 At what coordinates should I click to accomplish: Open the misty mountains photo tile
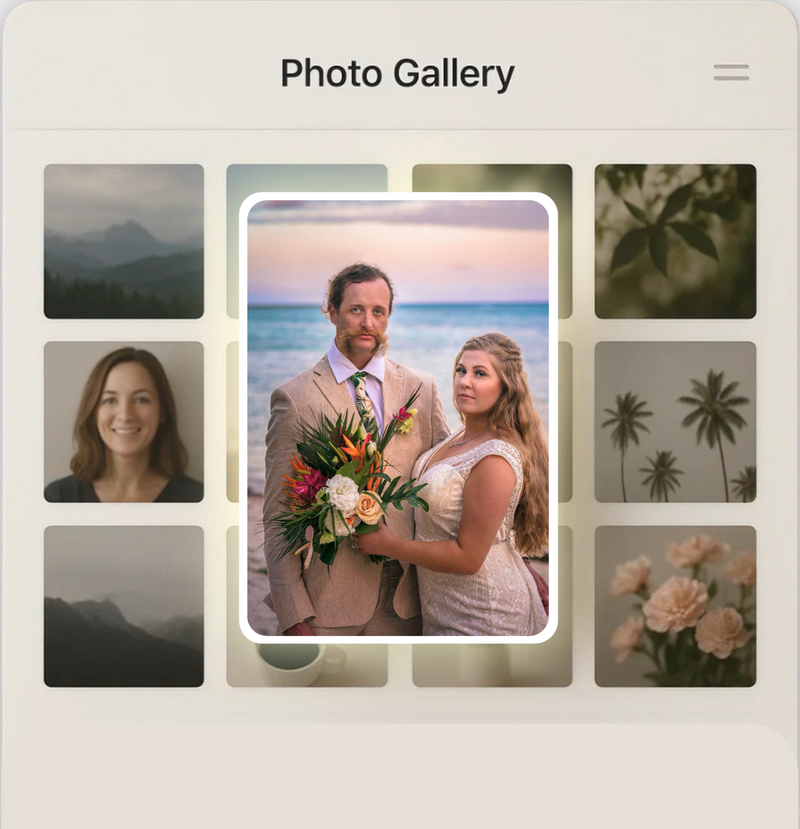click(x=123, y=241)
